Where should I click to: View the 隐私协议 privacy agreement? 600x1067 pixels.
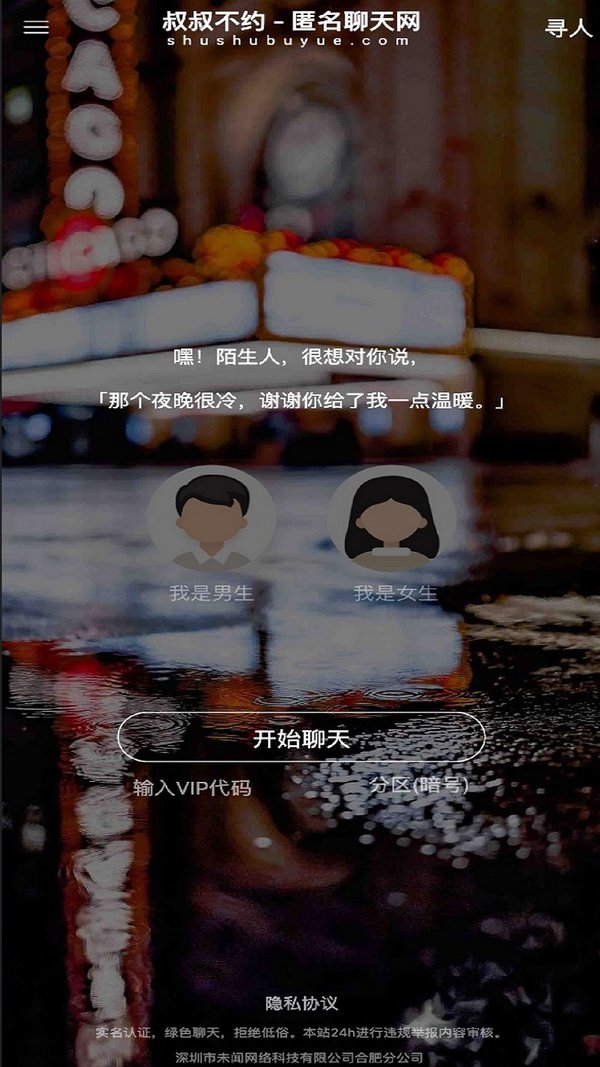[301, 1003]
